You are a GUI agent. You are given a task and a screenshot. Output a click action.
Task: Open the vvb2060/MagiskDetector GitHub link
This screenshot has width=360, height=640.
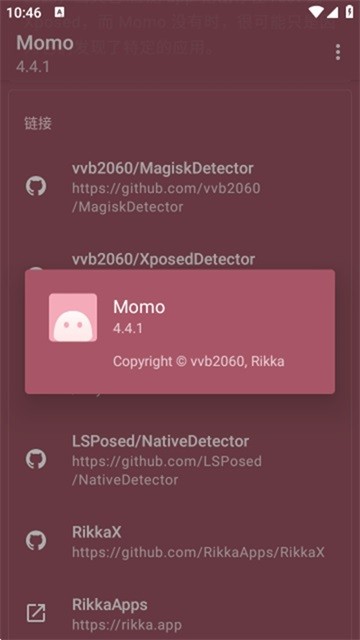(x=180, y=187)
